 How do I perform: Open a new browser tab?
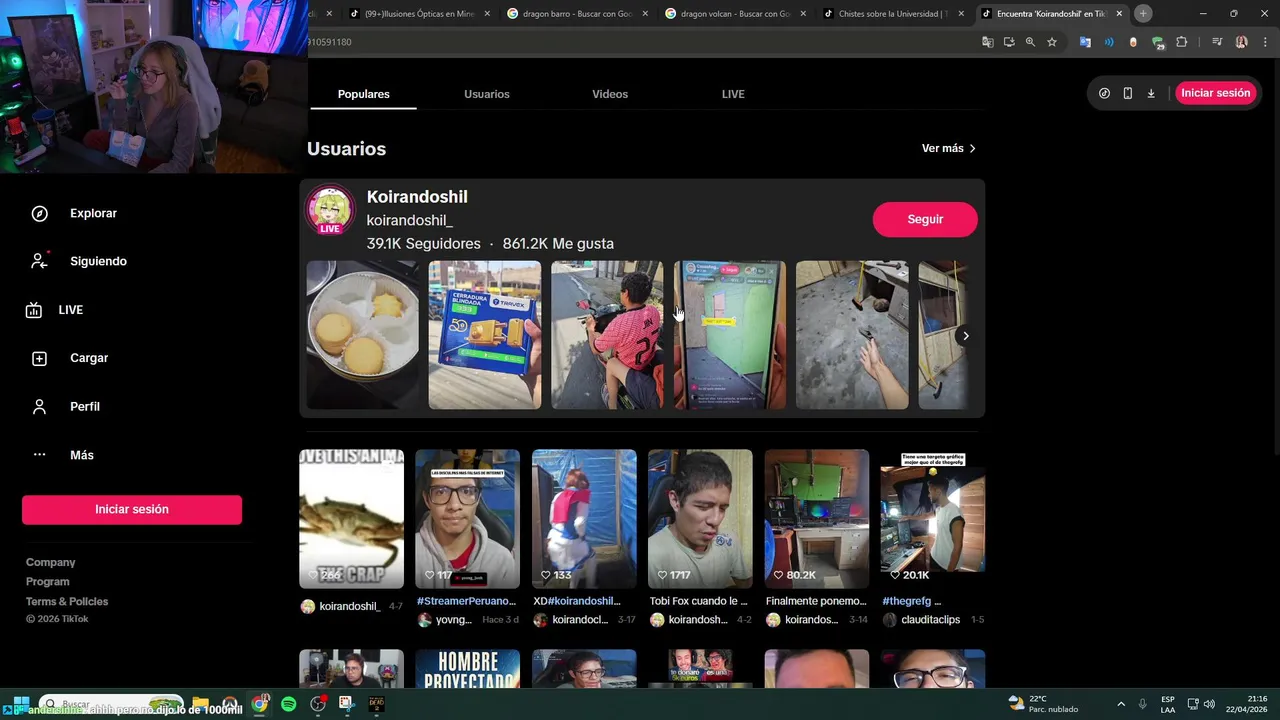pos(1143,13)
